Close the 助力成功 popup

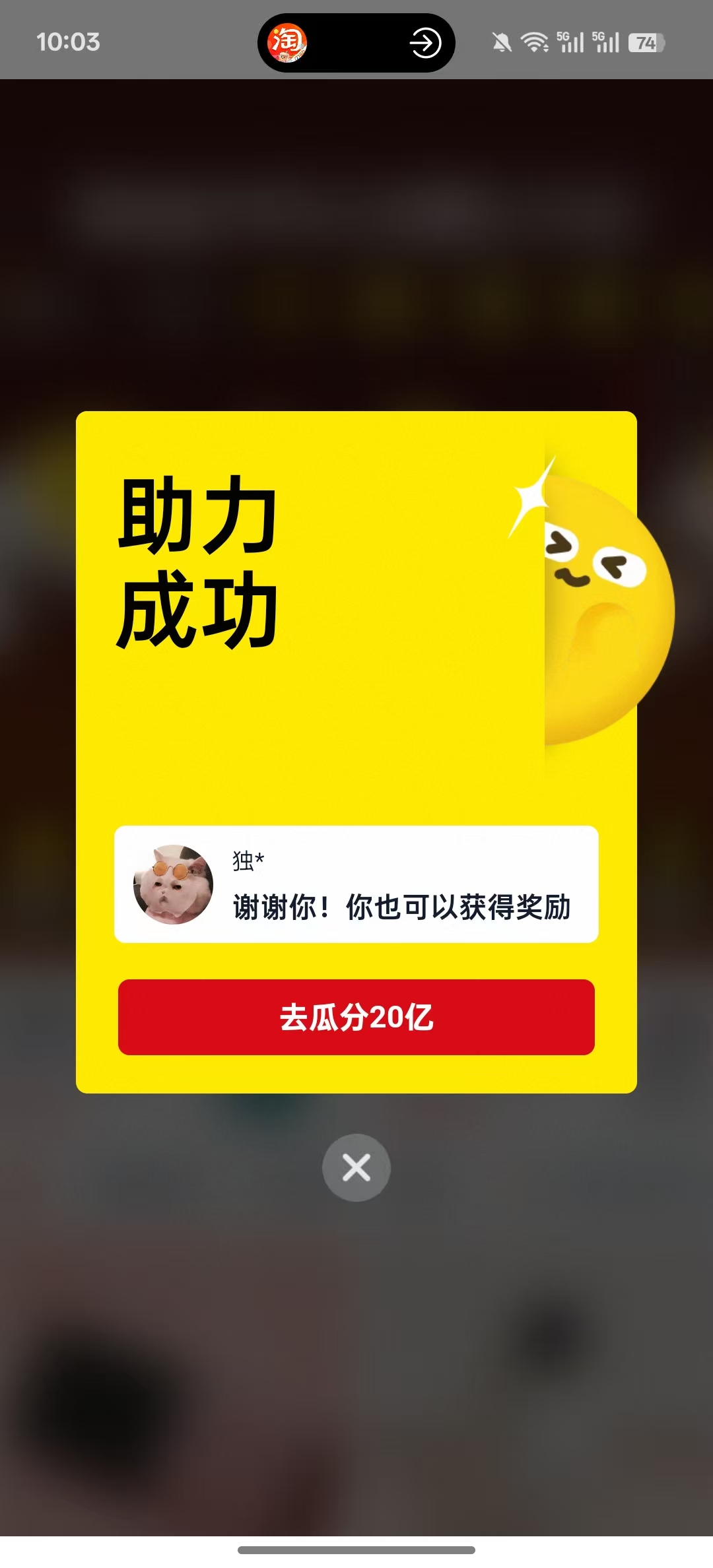pyautogui.click(x=356, y=1167)
